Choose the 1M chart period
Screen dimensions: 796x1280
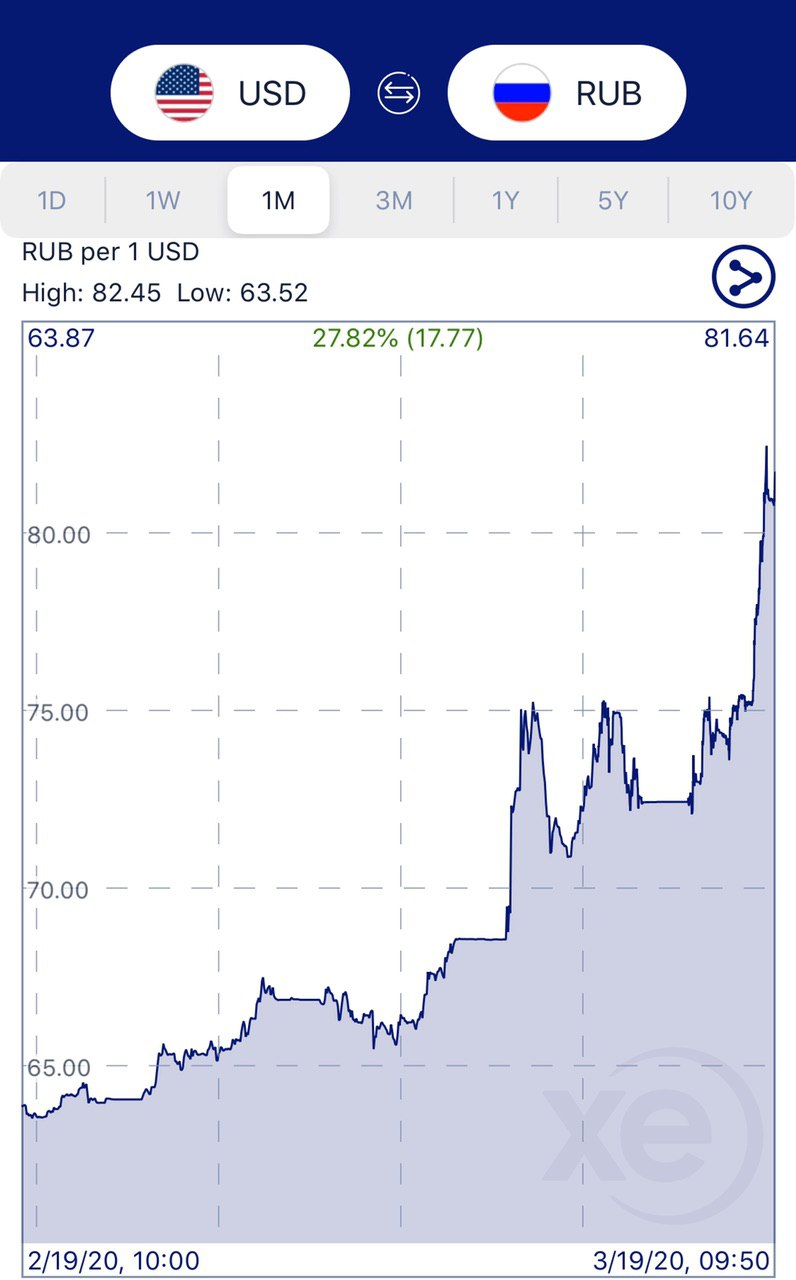[278, 200]
